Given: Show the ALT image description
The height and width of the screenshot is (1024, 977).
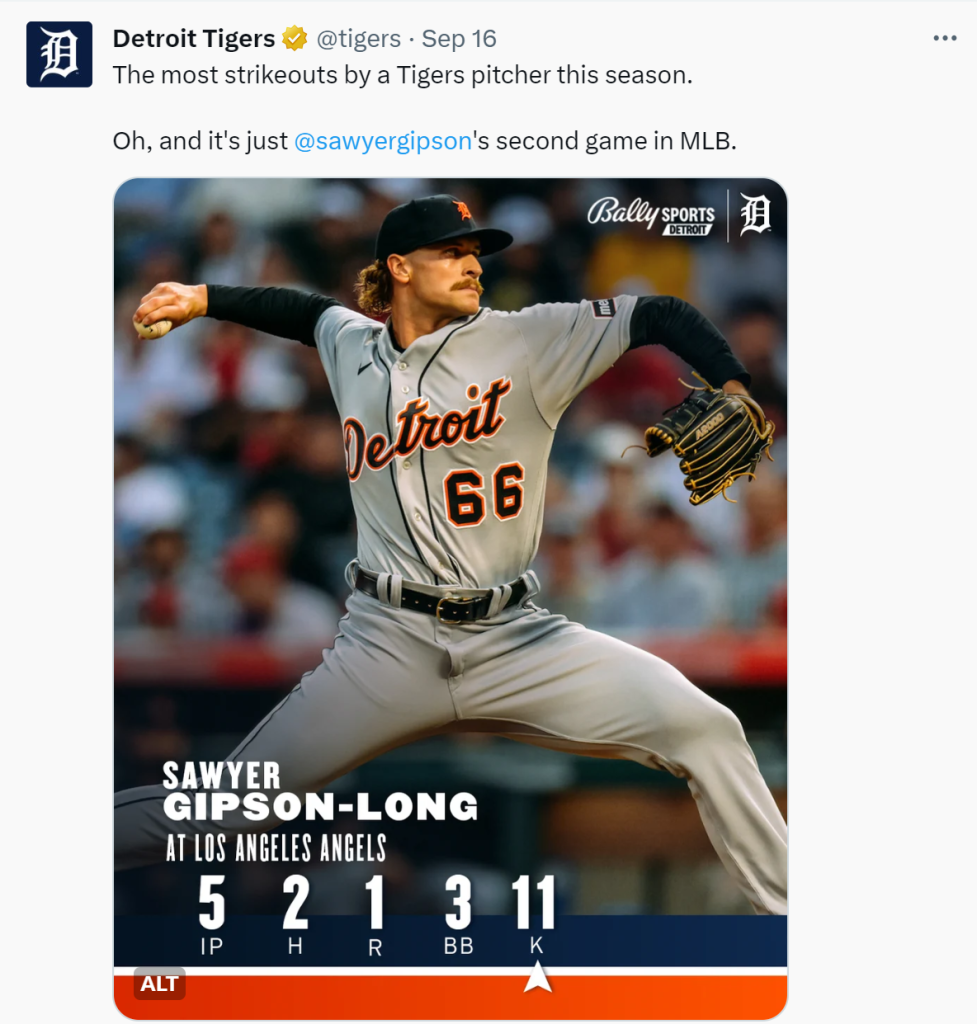Looking at the screenshot, I should [x=159, y=984].
